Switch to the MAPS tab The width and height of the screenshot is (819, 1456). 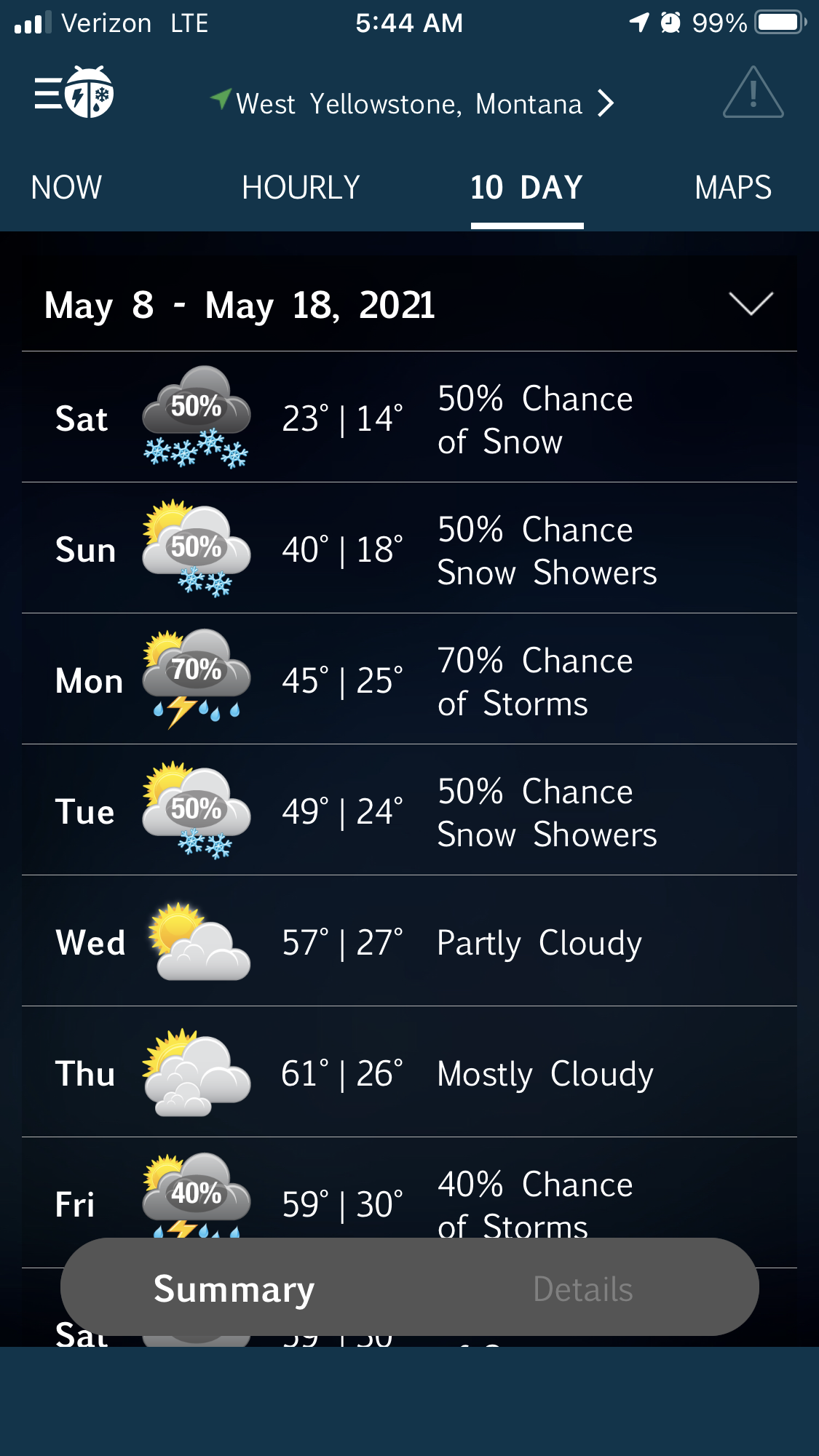(733, 188)
